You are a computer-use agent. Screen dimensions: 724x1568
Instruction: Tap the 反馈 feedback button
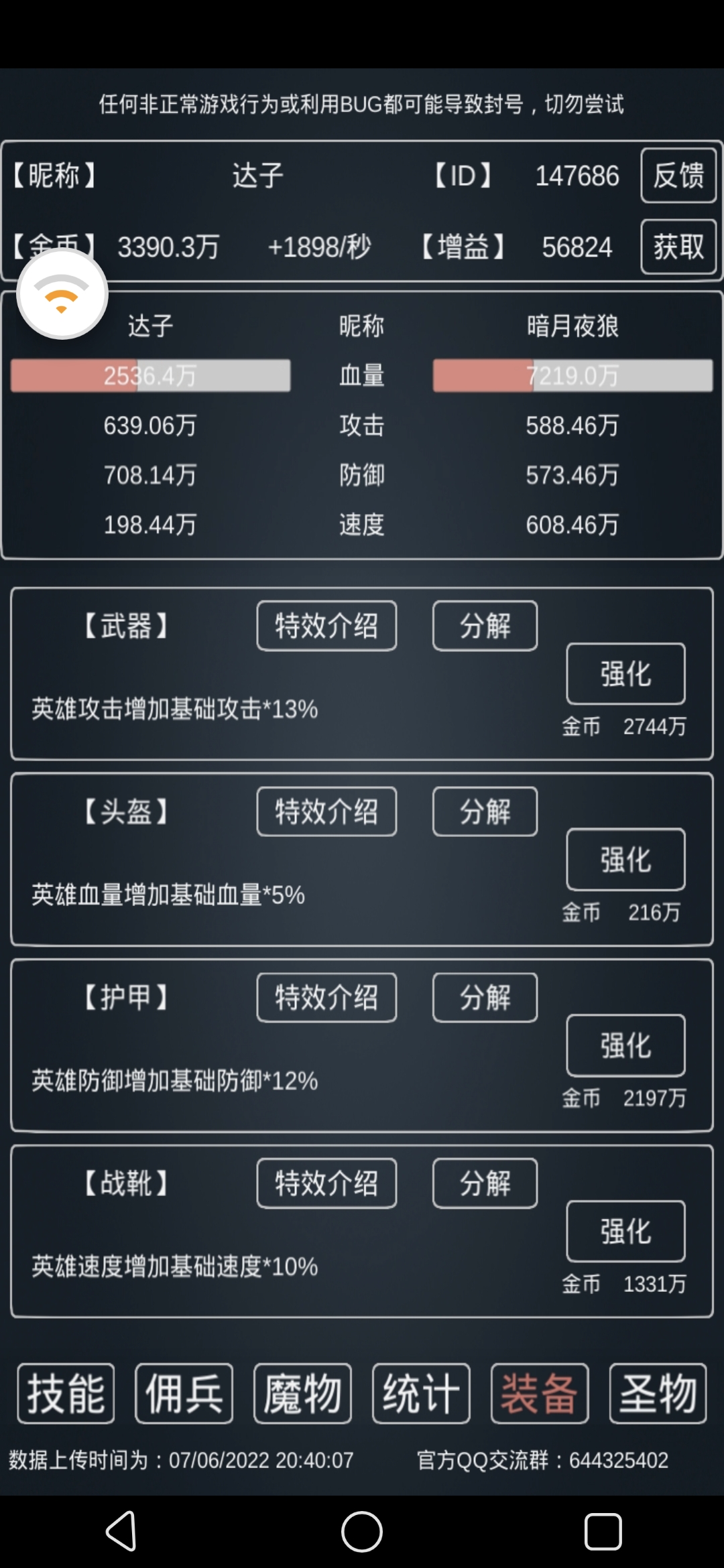point(678,176)
